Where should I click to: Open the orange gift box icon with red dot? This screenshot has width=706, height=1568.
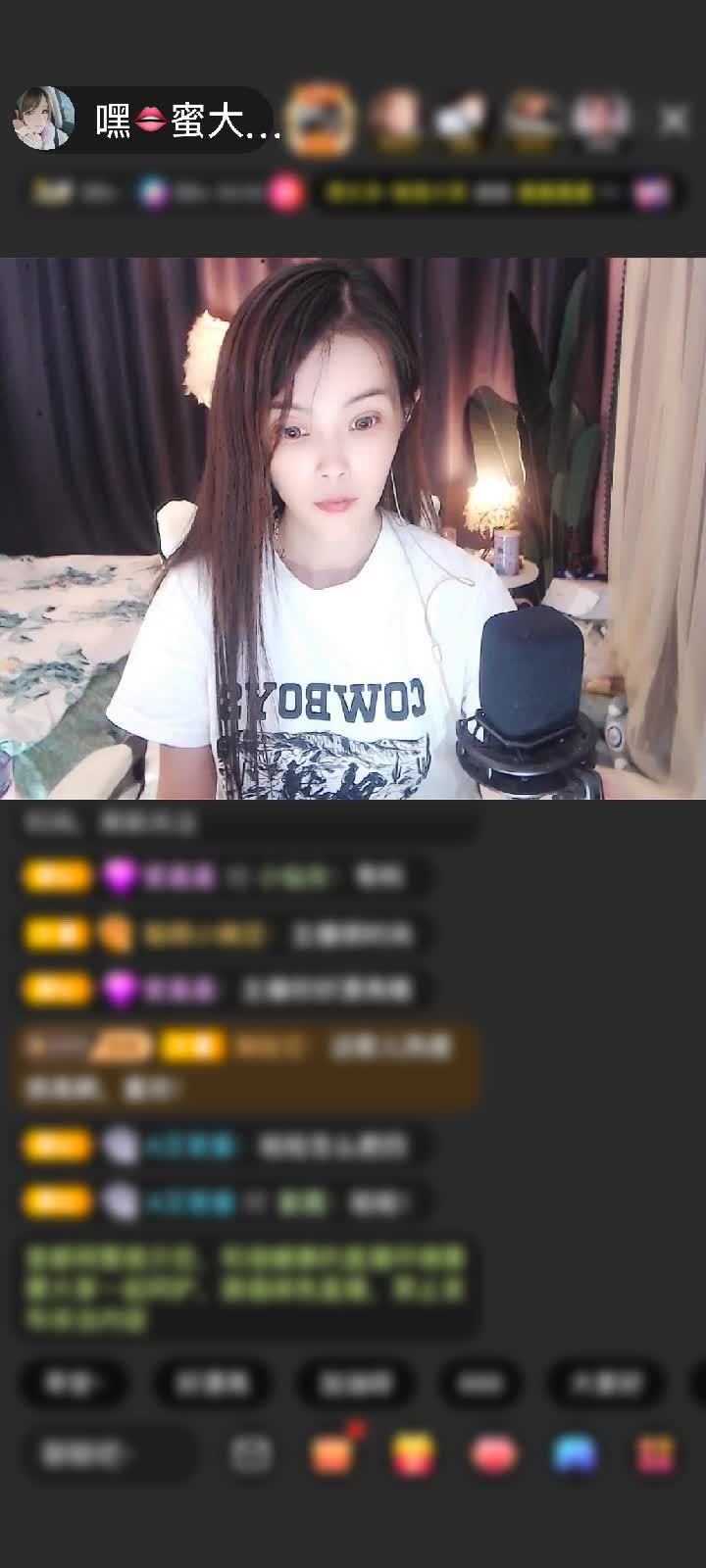[x=333, y=1452]
